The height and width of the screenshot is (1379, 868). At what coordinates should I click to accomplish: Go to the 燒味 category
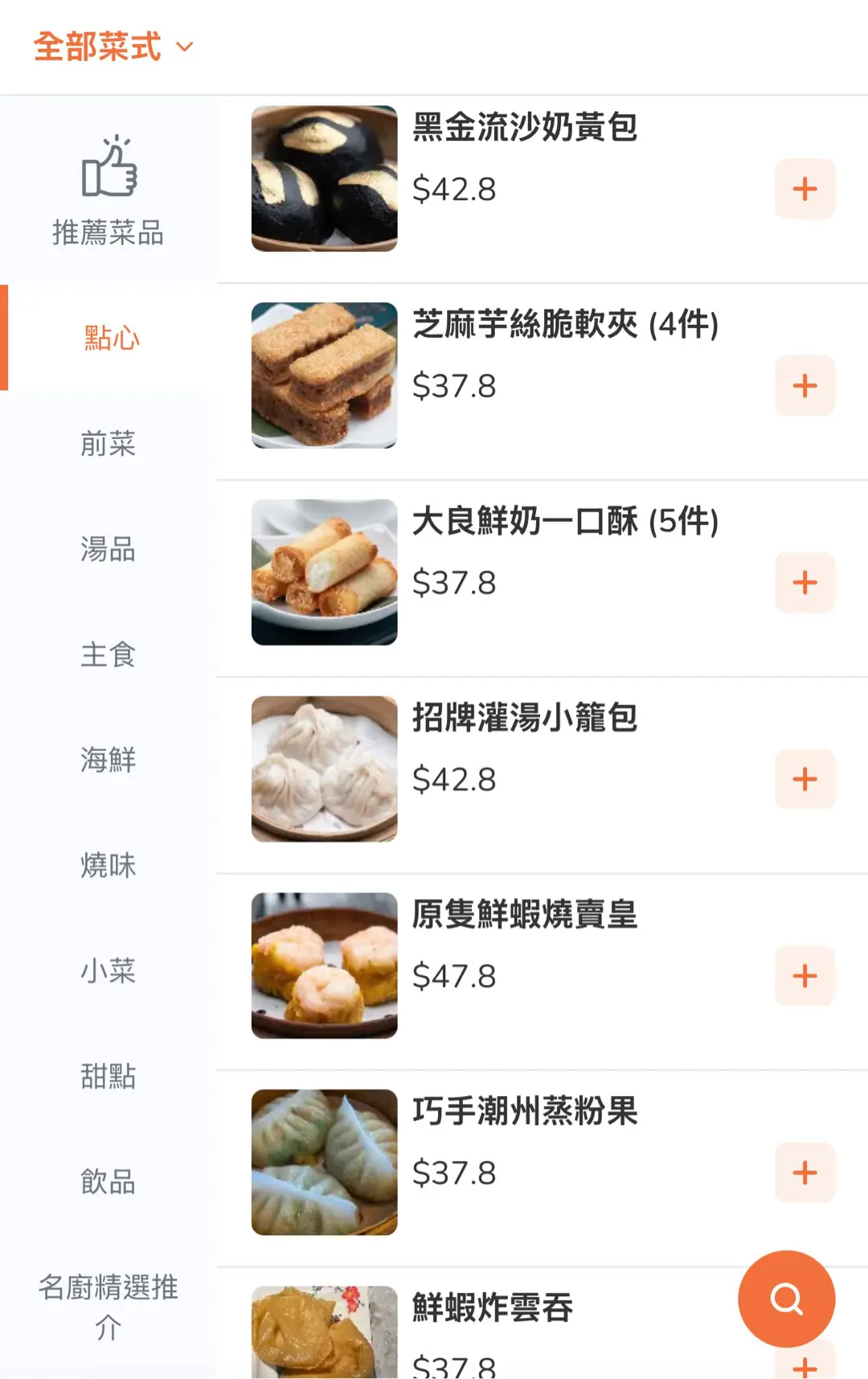pos(108,865)
